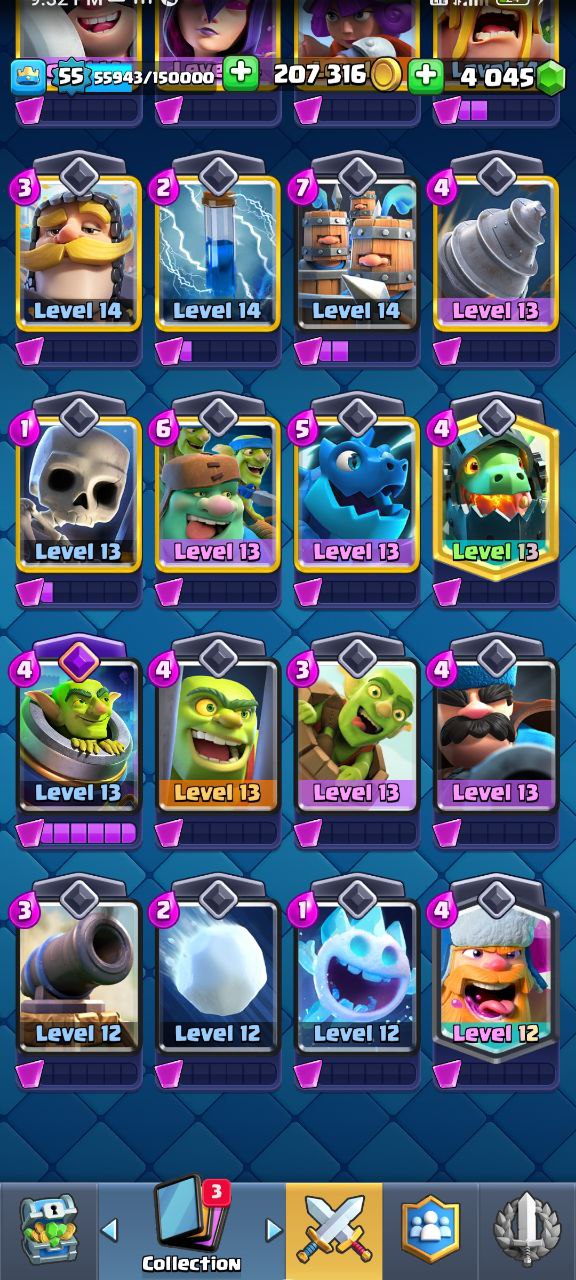Image resolution: width=576 pixels, height=1280 pixels.
Task: Switch to the Clan social tab
Action: point(430,1231)
